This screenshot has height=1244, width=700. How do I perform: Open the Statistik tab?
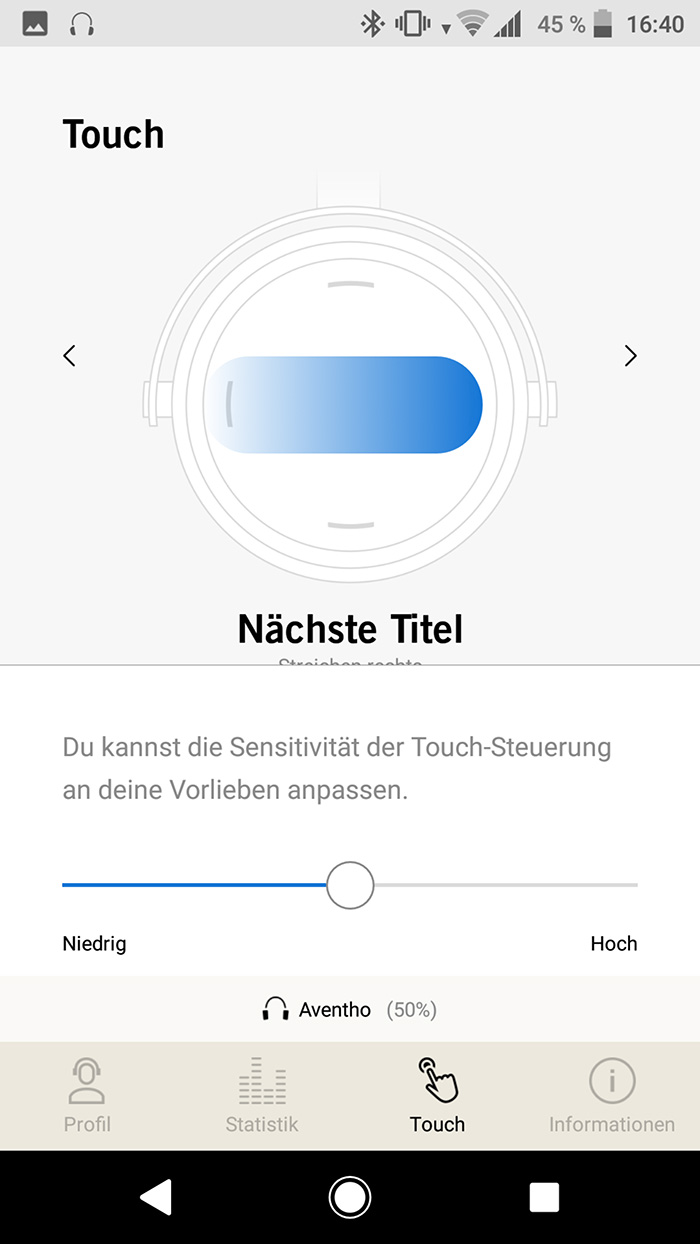tap(262, 1096)
